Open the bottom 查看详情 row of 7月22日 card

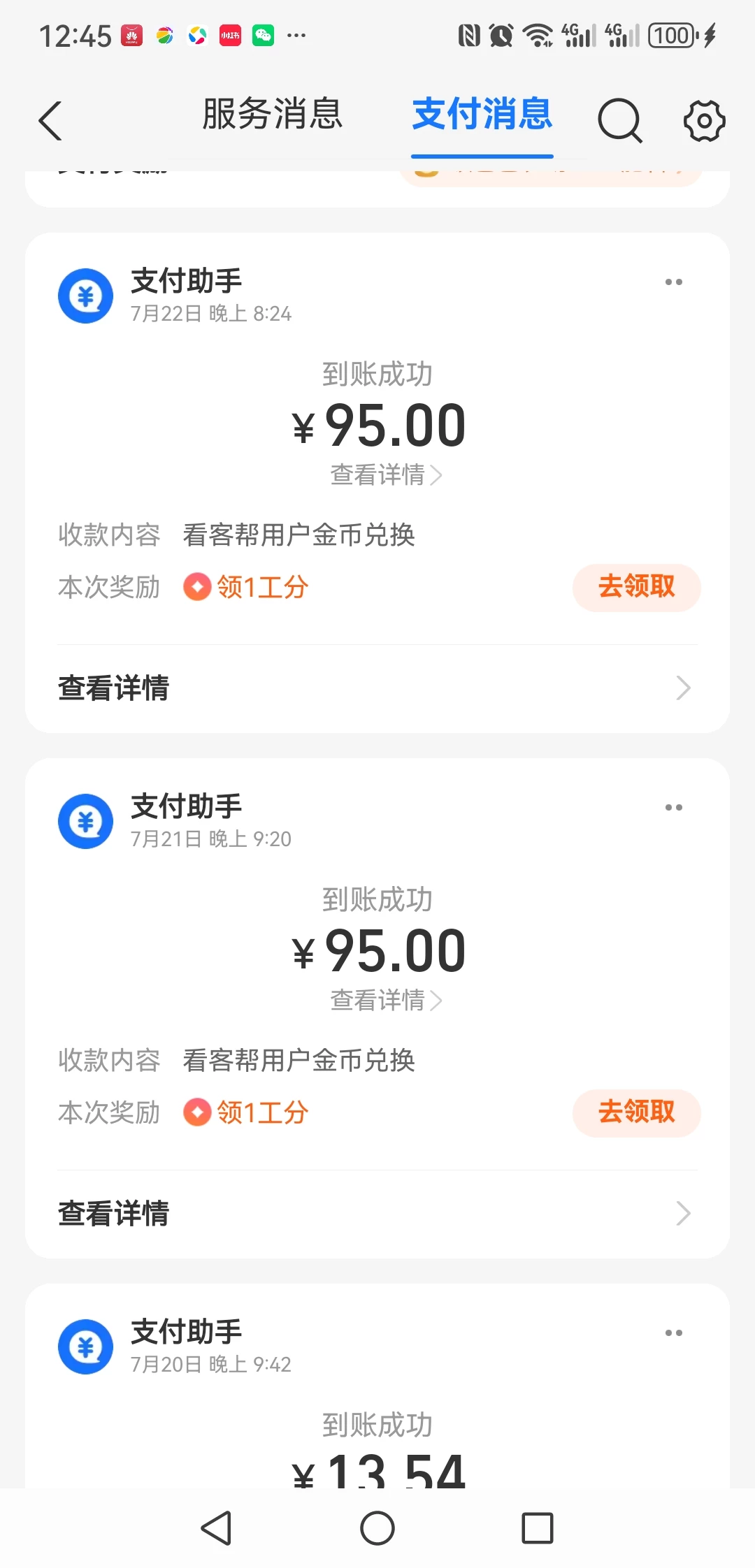tap(377, 688)
